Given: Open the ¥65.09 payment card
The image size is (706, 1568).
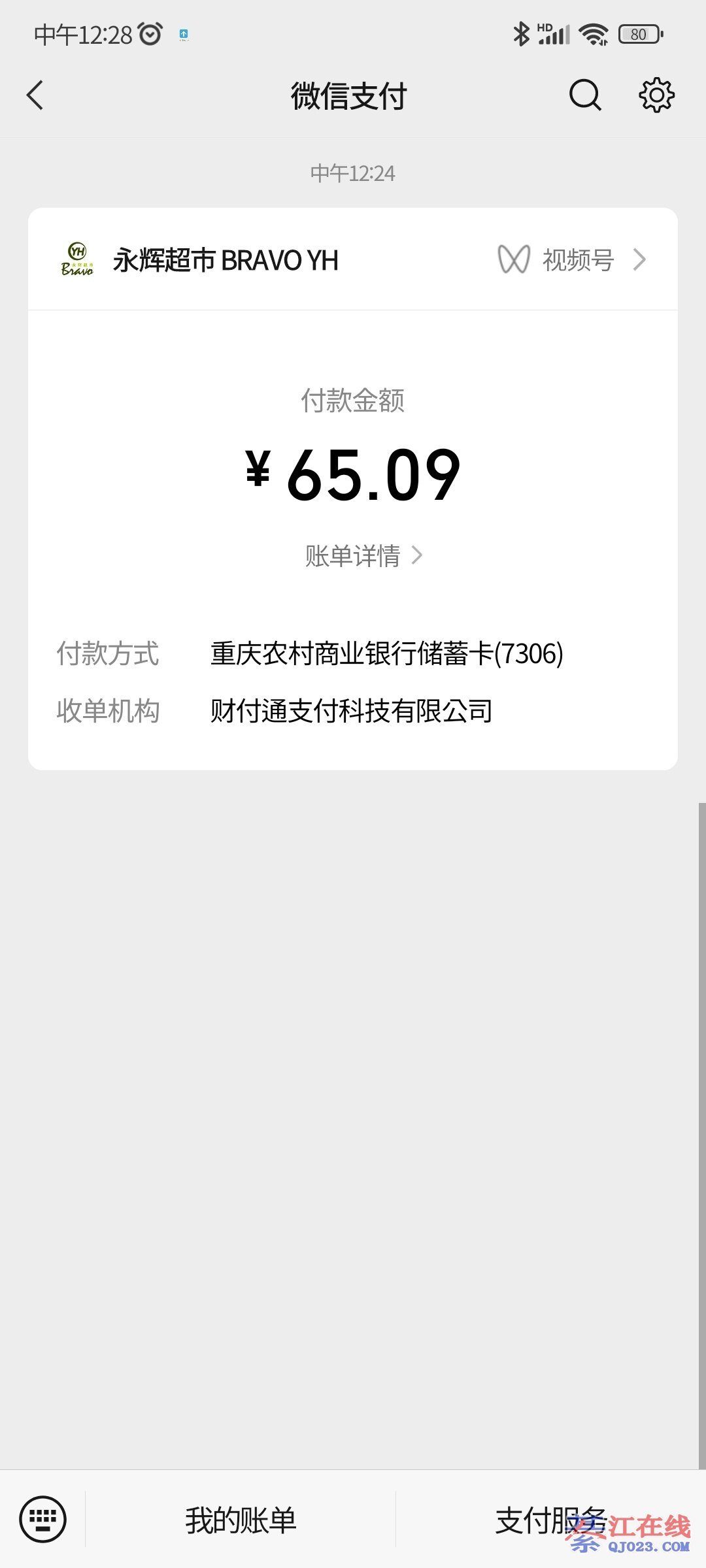Looking at the screenshot, I should click(353, 475).
